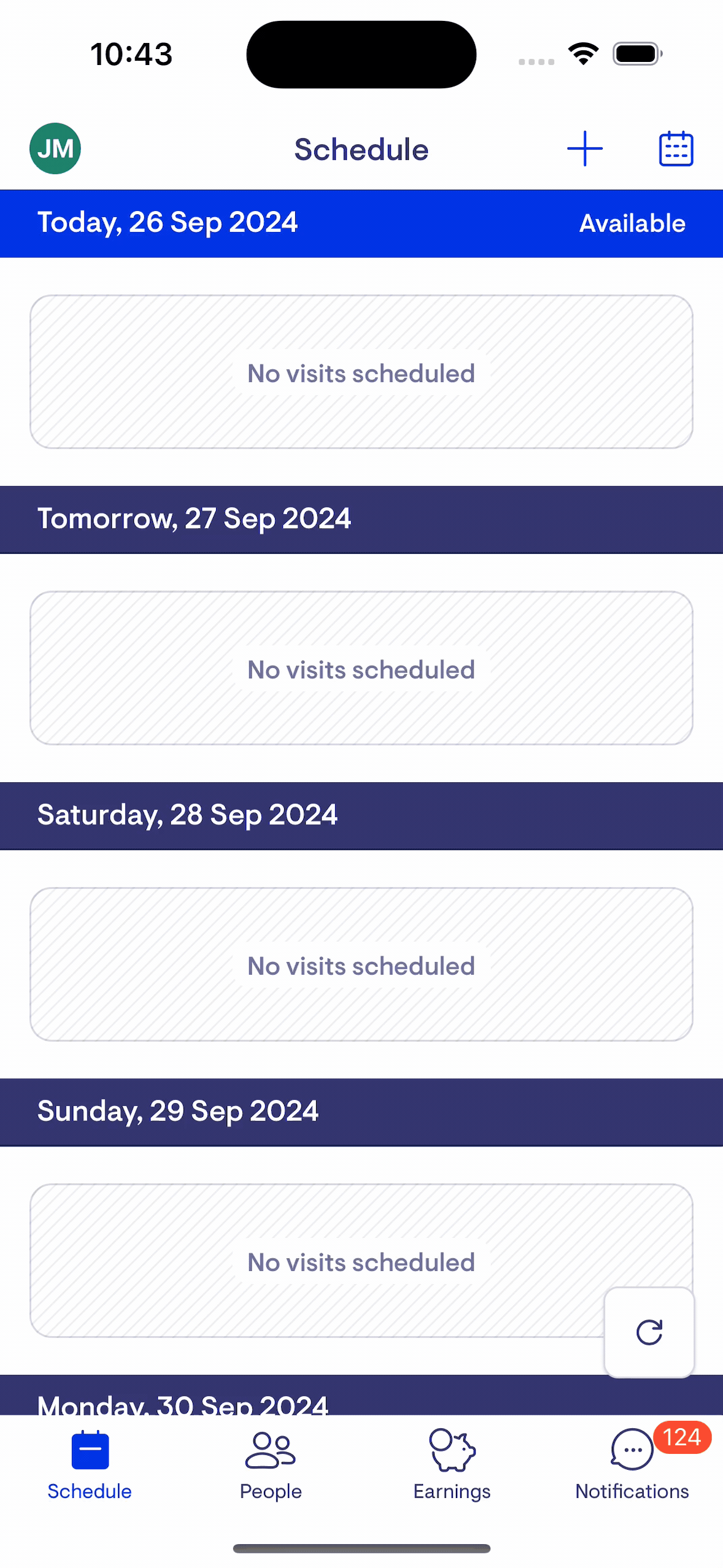Switch to the People tab
This screenshot has height=1568, width=723.
271,1466
